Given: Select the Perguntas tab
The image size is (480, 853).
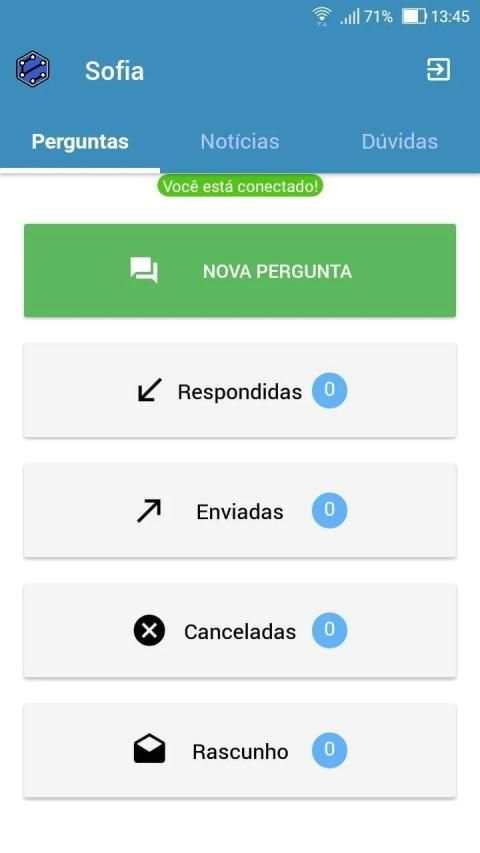Looking at the screenshot, I should (x=80, y=141).
